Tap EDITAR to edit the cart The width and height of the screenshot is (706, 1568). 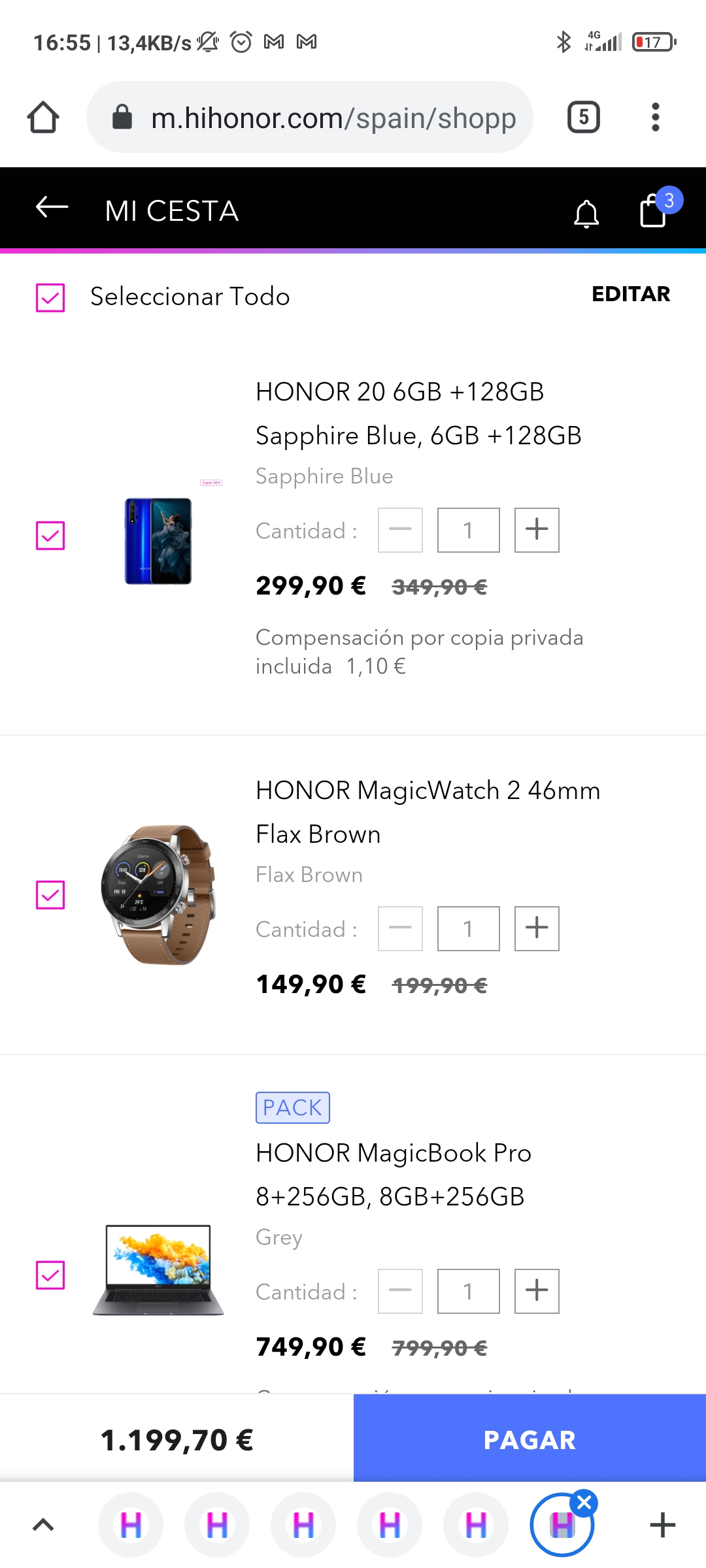click(x=631, y=295)
